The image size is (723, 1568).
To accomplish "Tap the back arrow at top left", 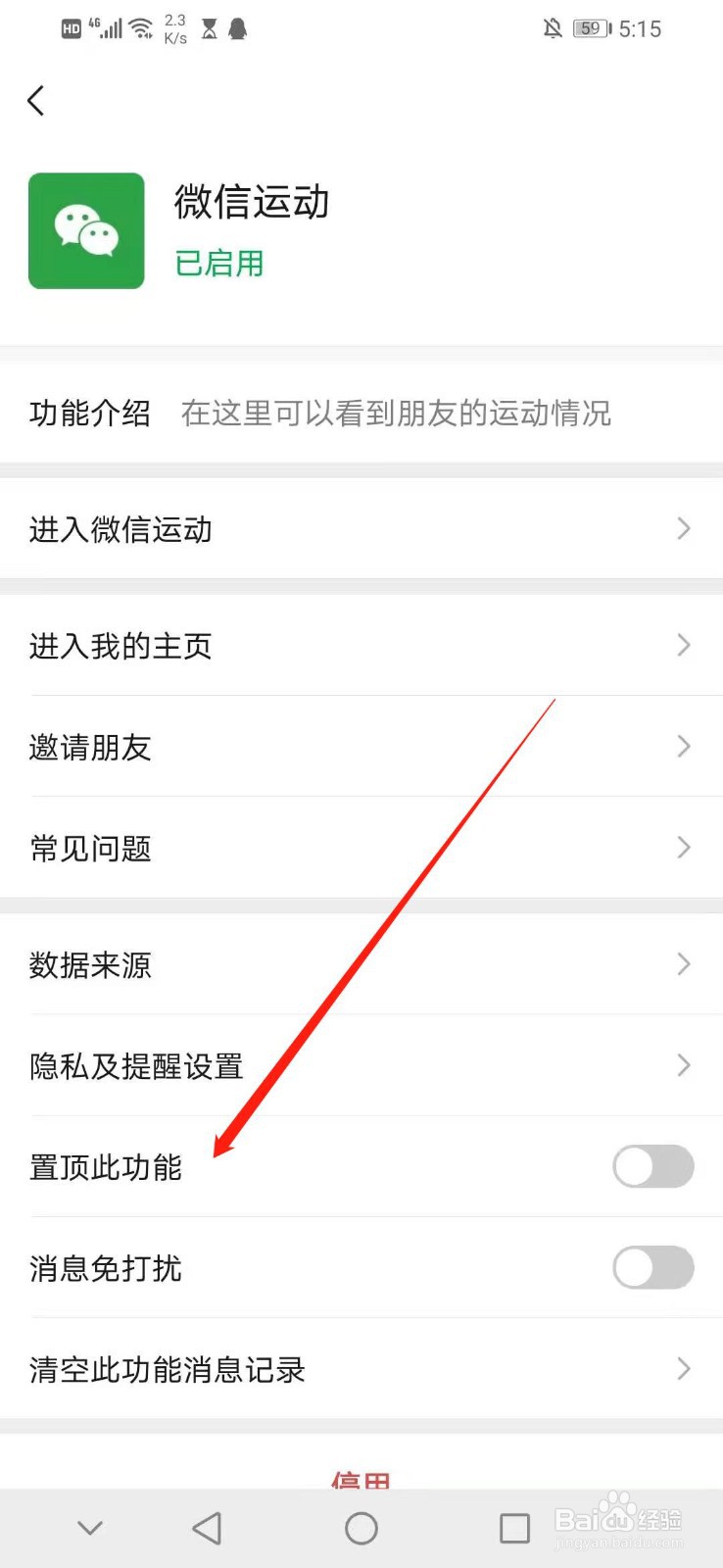I will click(x=36, y=100).
